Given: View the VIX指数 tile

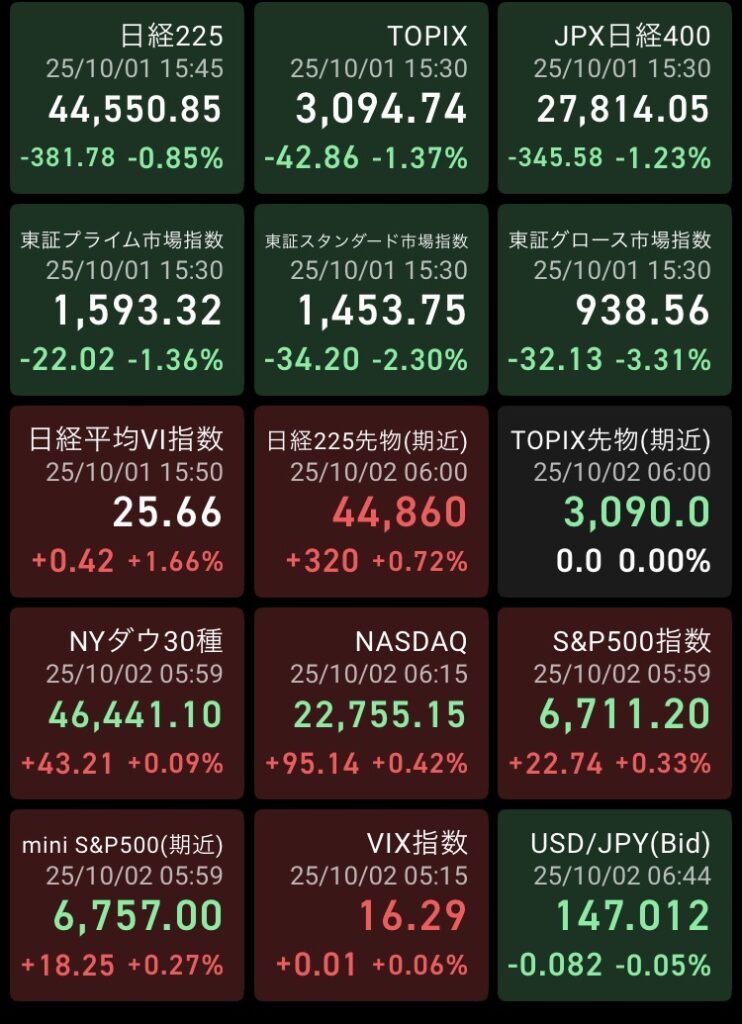Looking at the screenshot, I should (x=371, y=905).
